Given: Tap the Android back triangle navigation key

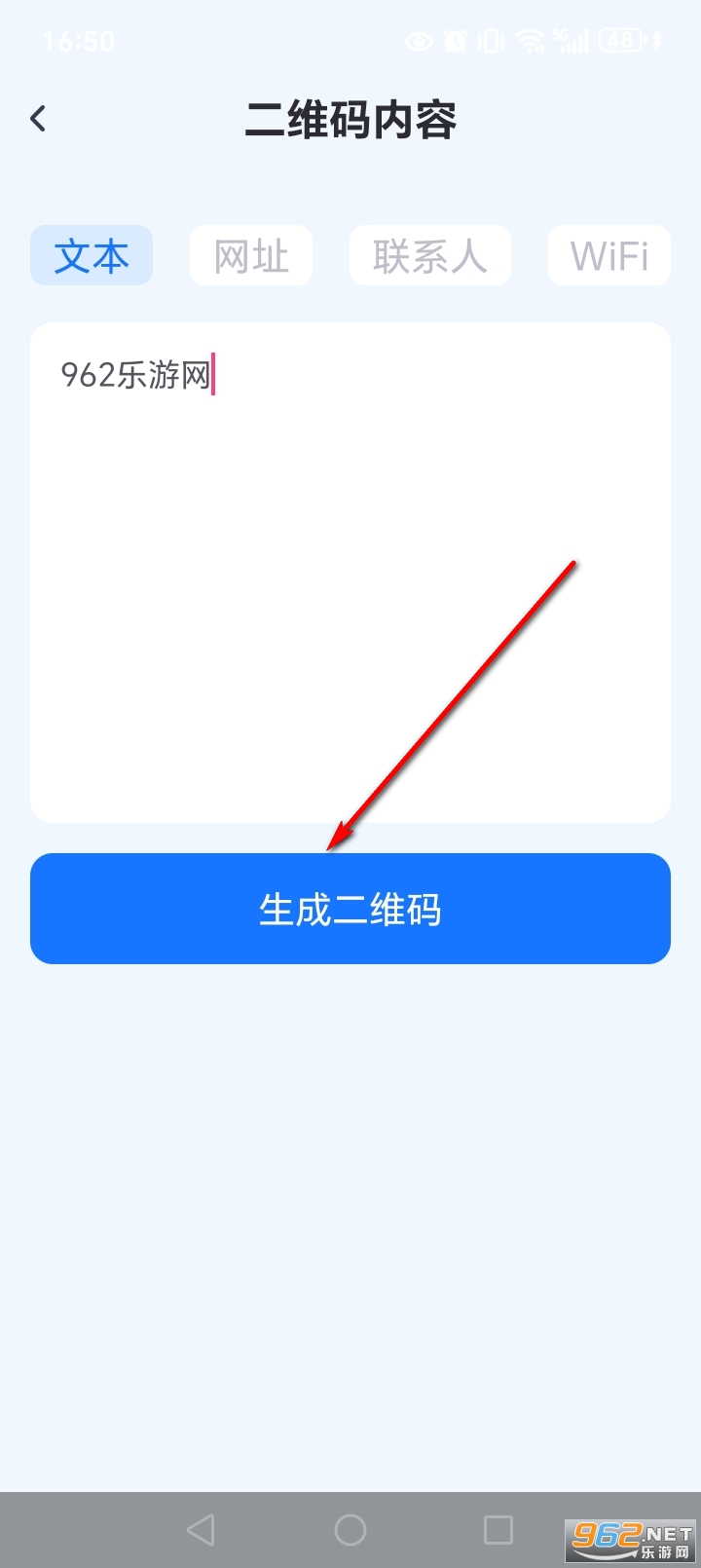Looking at the screenshot, I should coord(202,1529).
